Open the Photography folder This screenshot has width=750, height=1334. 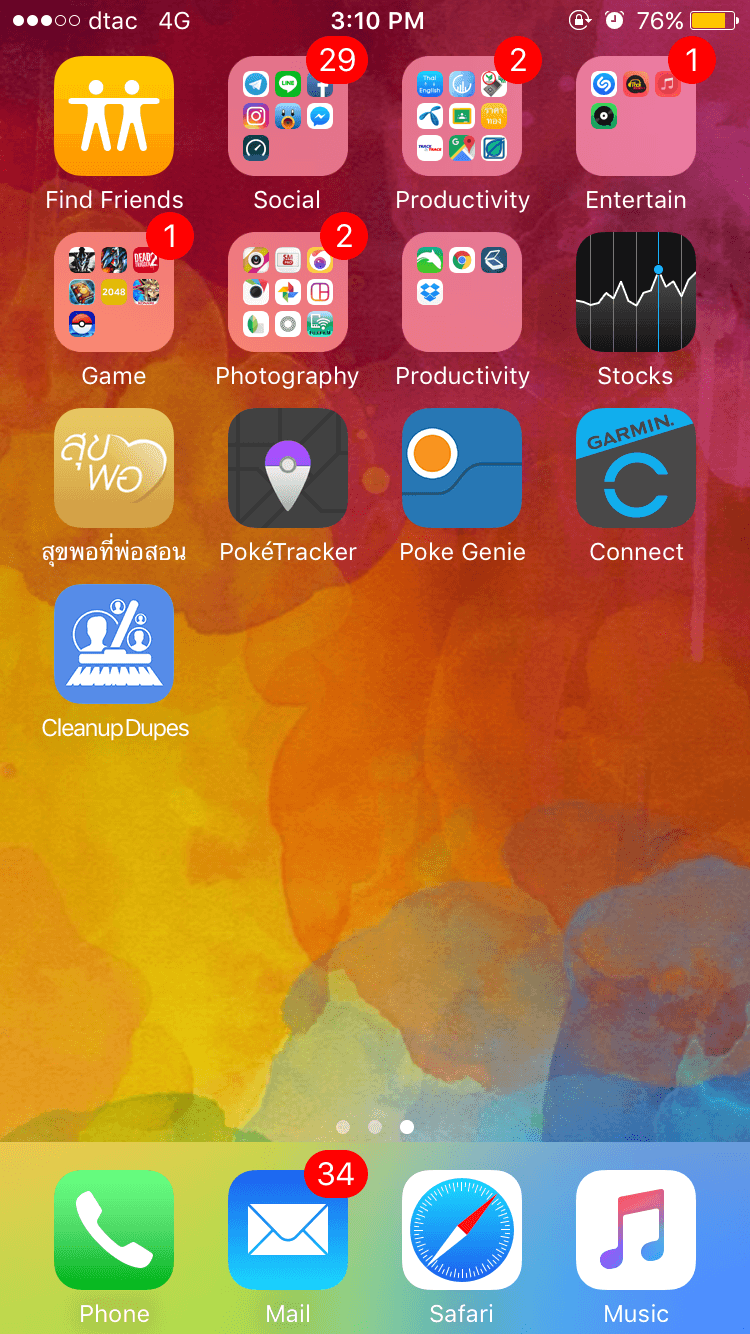point(288,292)
